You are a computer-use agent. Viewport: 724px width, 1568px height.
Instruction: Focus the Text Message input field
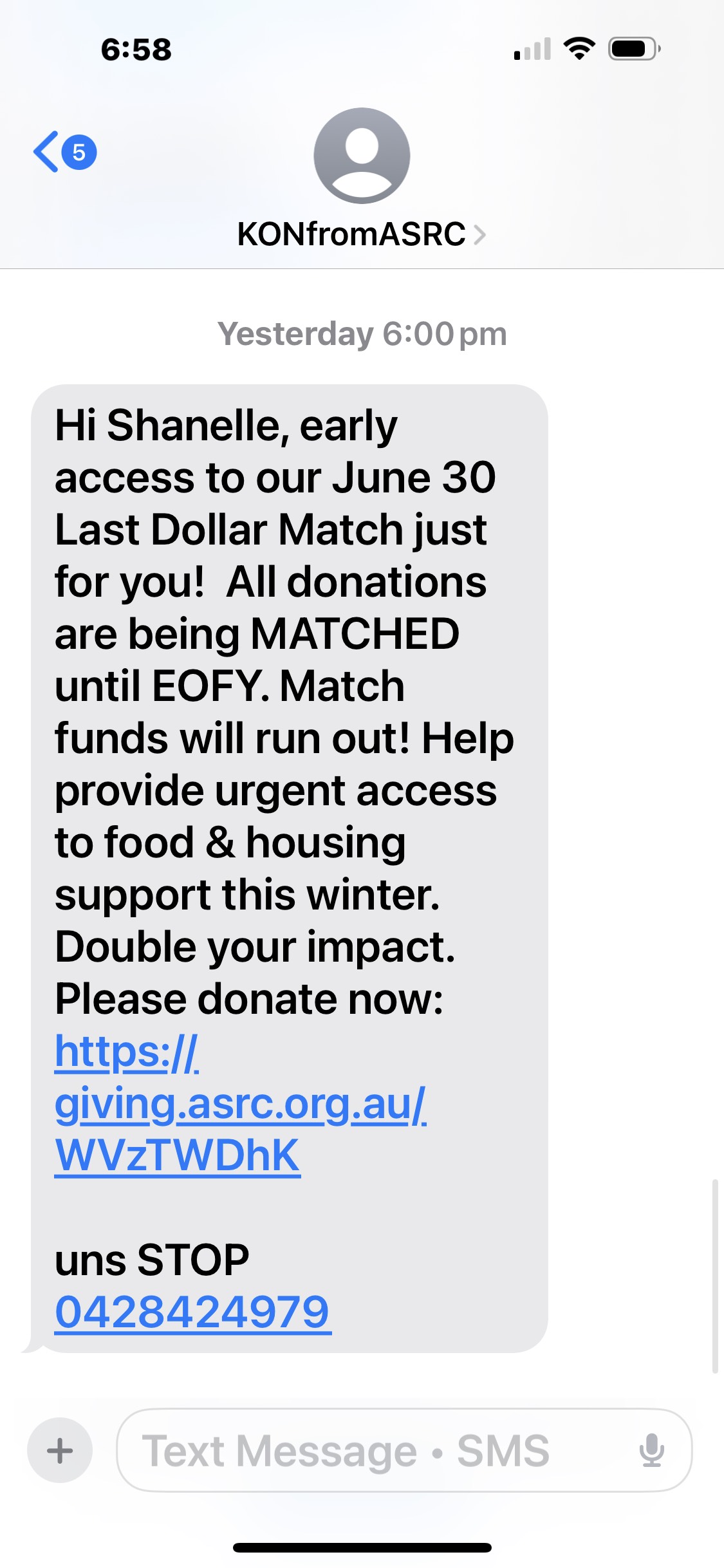point(373,1451)
